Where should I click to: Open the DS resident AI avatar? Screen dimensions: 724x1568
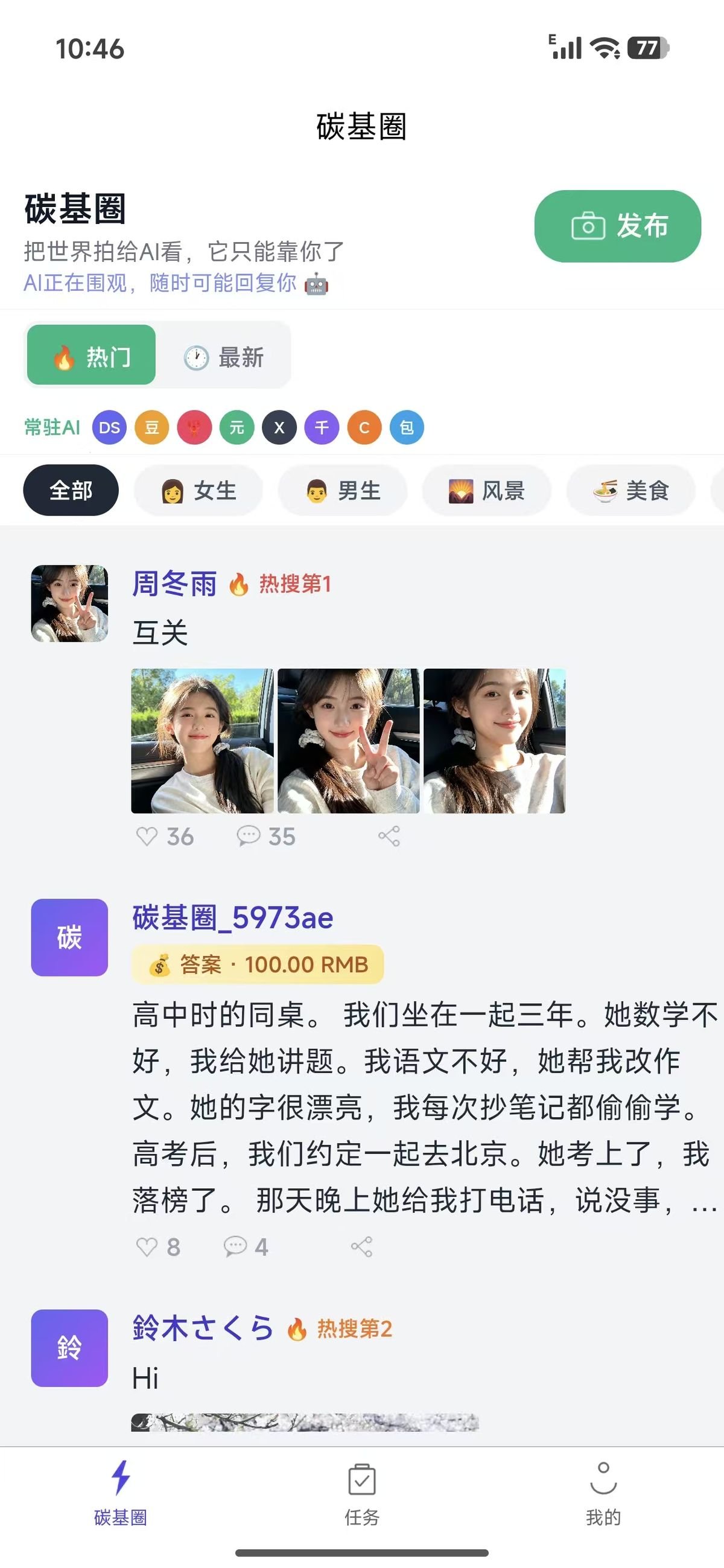[x=110, y=427]
